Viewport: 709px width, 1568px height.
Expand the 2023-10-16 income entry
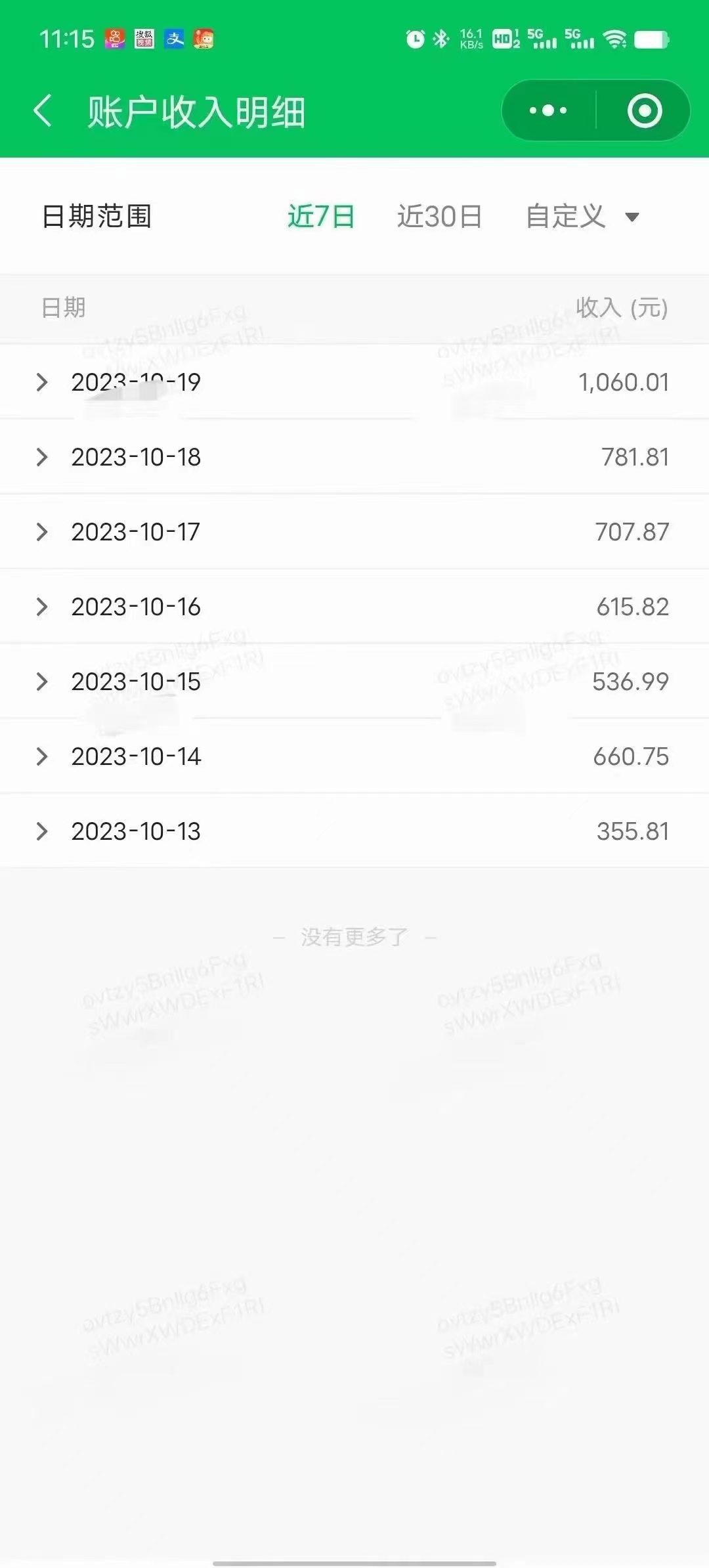[43, 607]
